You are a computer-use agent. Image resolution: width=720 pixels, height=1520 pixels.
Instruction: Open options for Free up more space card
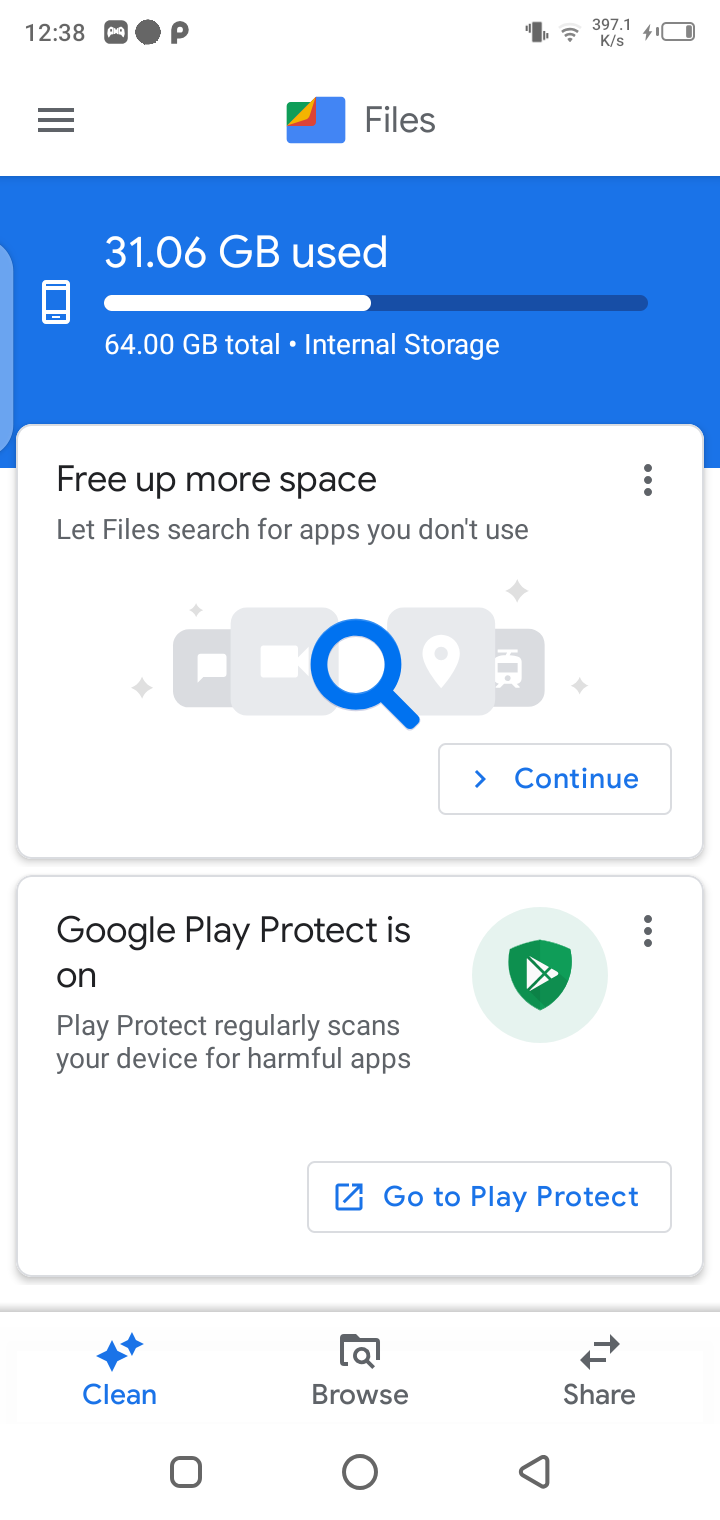pyautogui.click(x=648, y=481)
